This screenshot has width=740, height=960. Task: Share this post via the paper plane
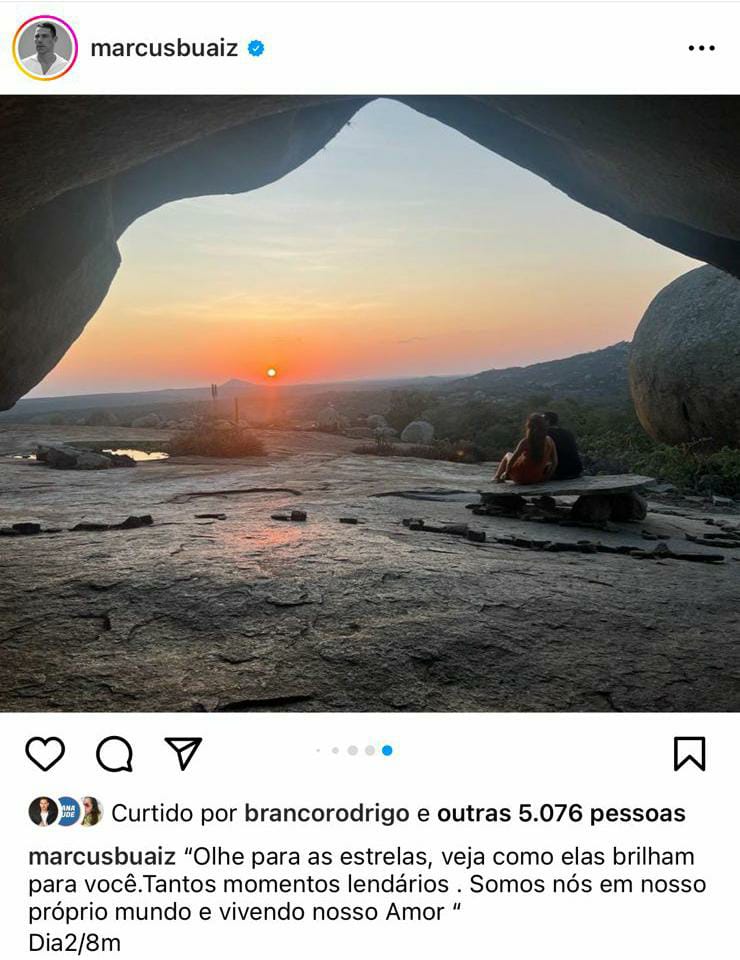(x=183, y=753)
